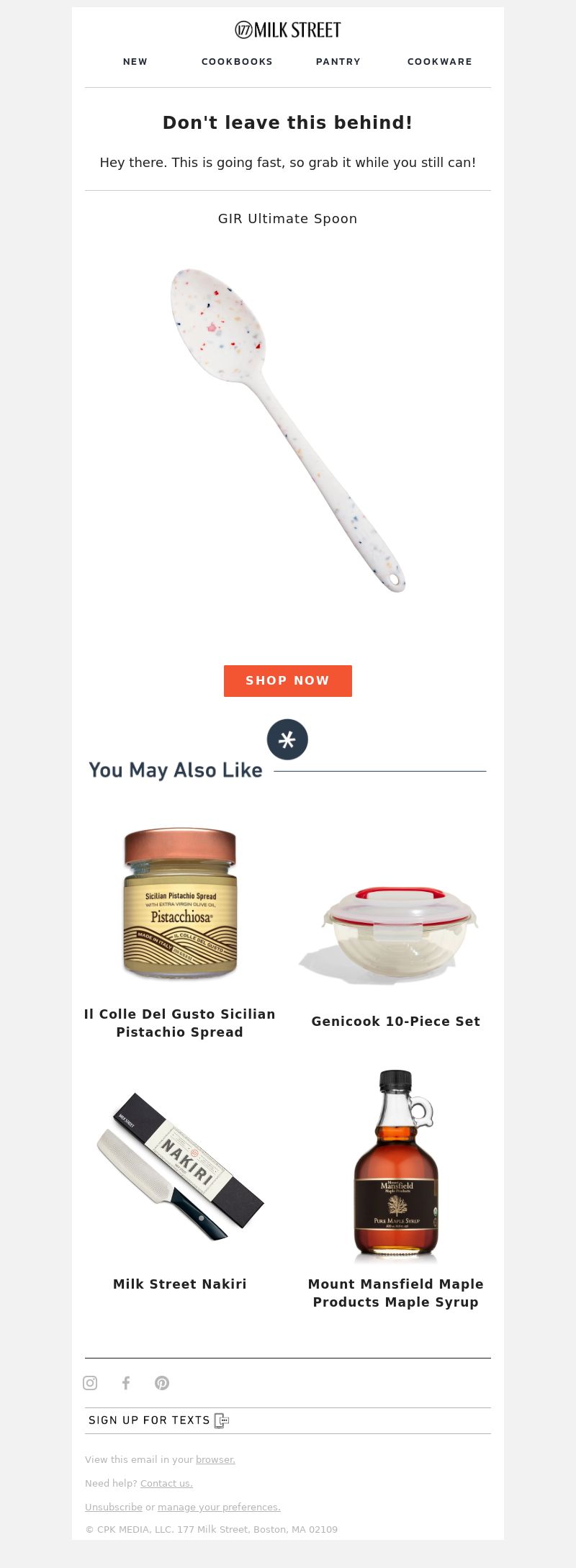The image size is (576, 1568).
Task: View the Milk Street Nakiri knife
Action: 180,1166
